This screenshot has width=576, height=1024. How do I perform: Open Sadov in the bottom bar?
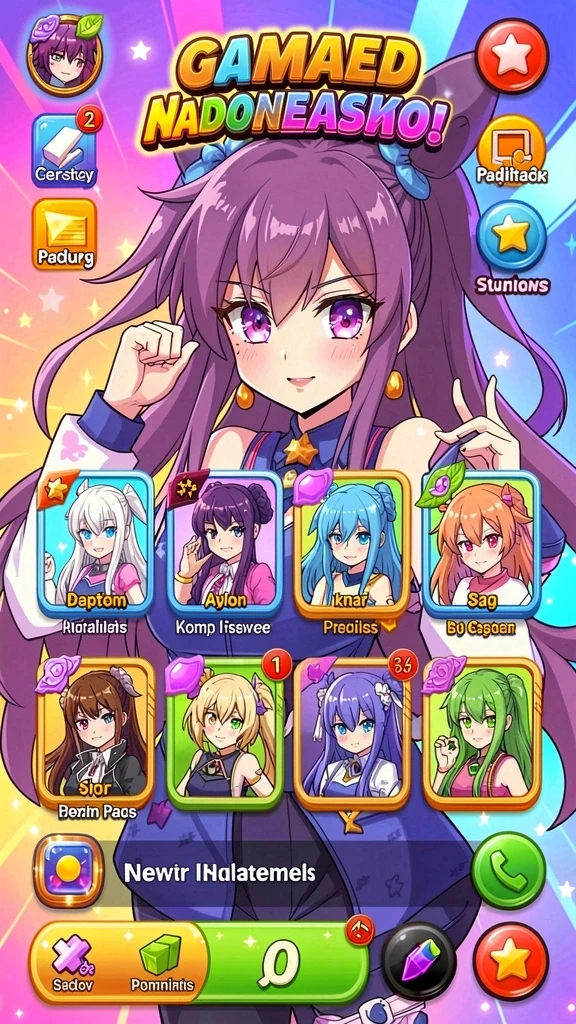[x=72, y=963]
